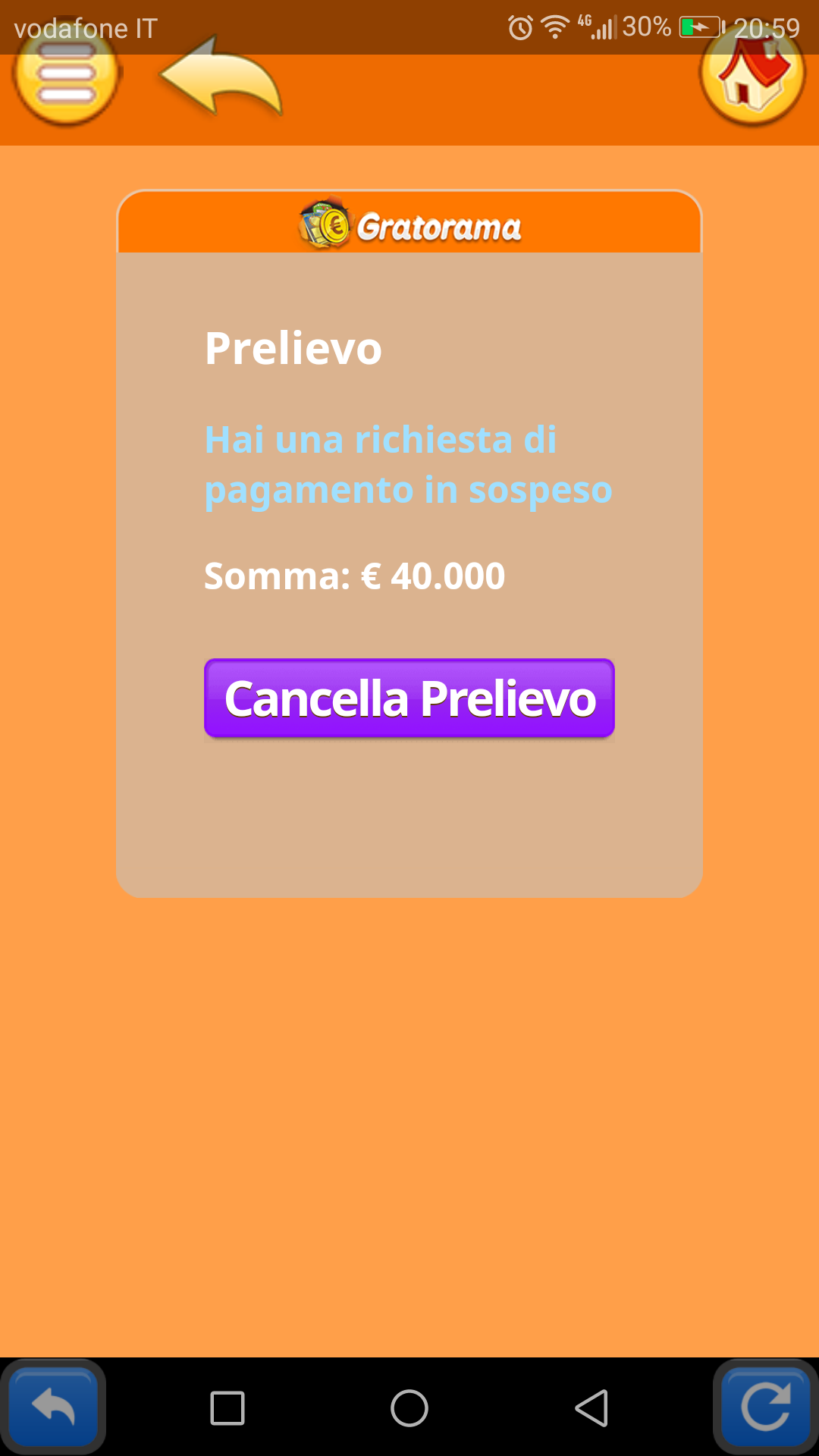Open the yellow hamburger menu
This screenshot has width=819, height=1456.
click(x=67, y=72)
